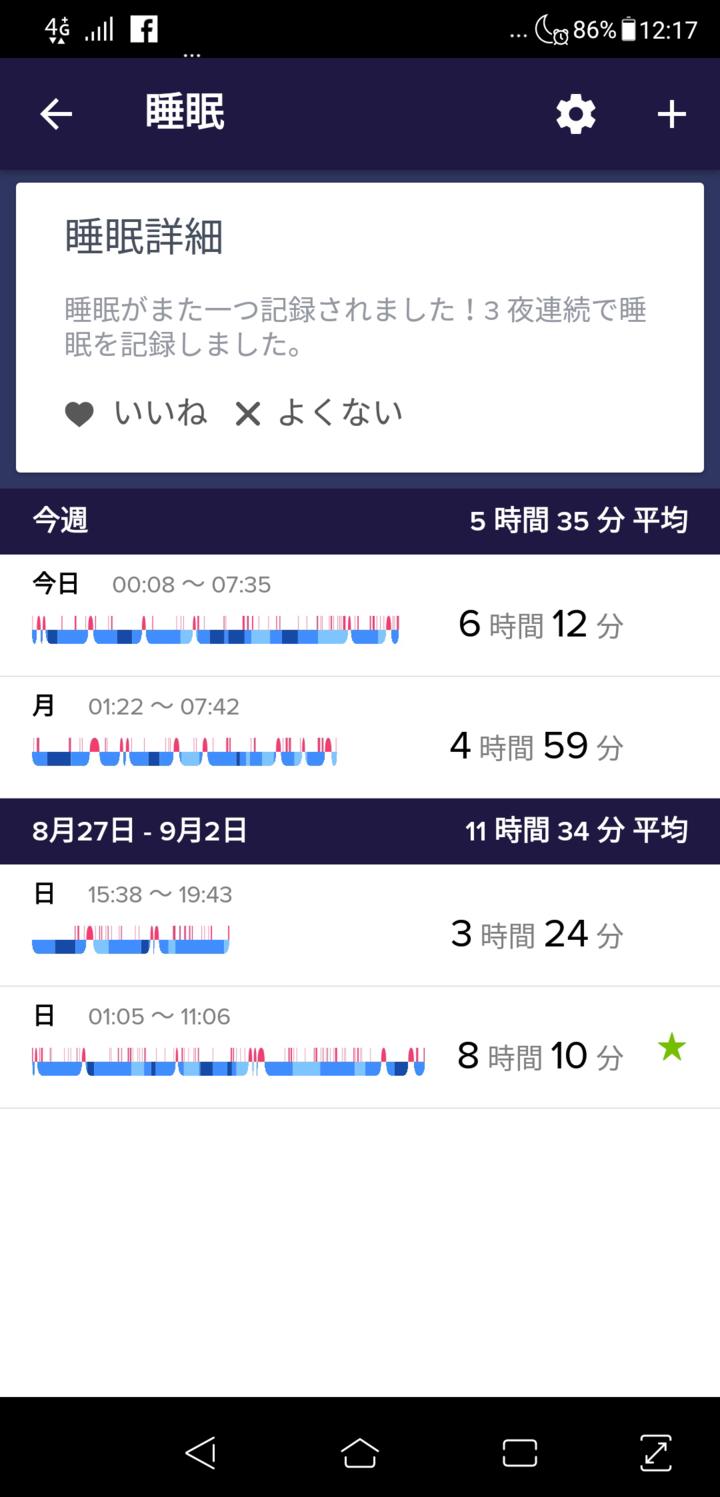Open Monday's sleep record 01:22 ~ 07:42
720x1497 pixels.
[360, 737]
